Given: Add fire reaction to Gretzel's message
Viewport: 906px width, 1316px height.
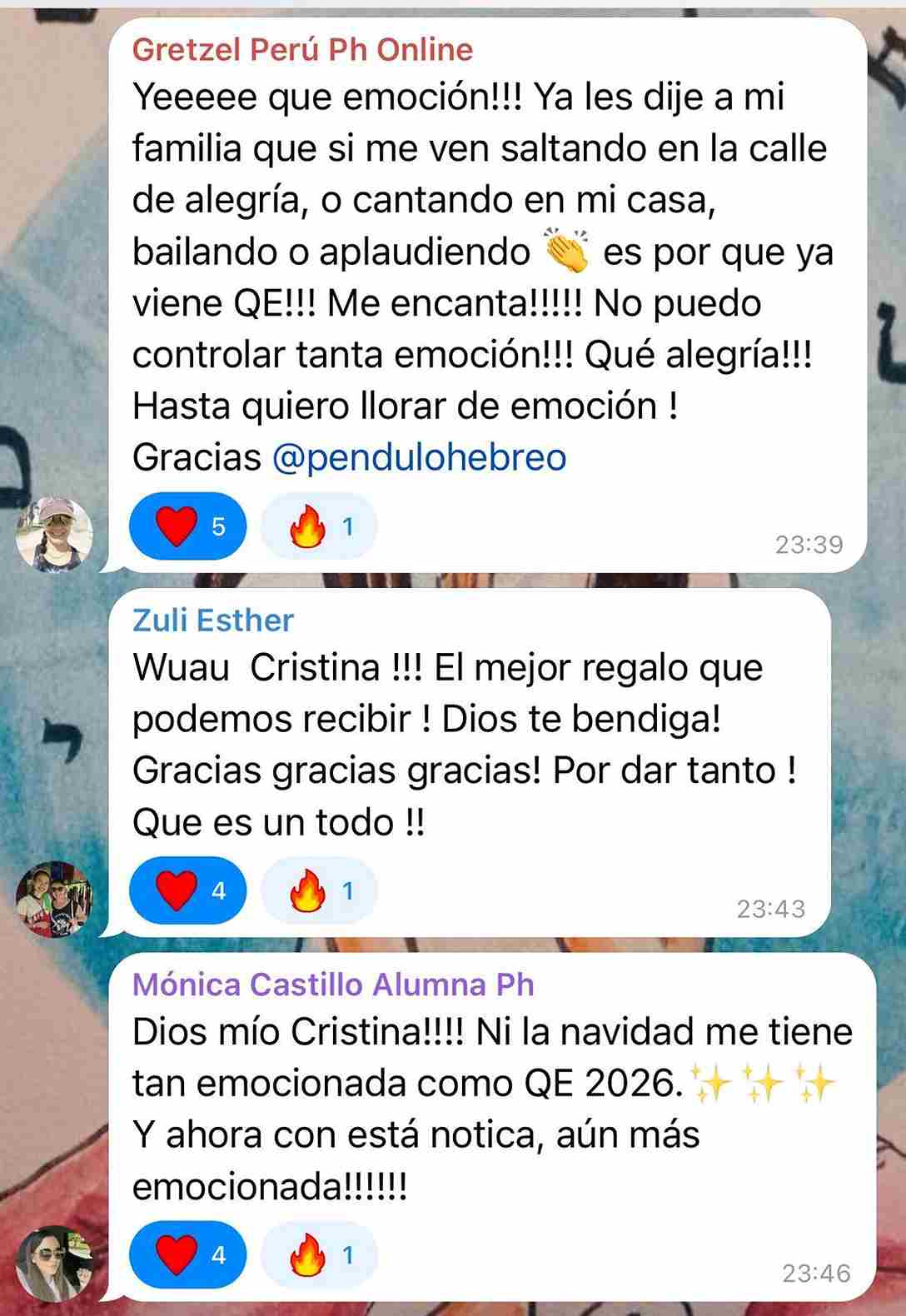Looking at the screenshot, I should [319, 526].
